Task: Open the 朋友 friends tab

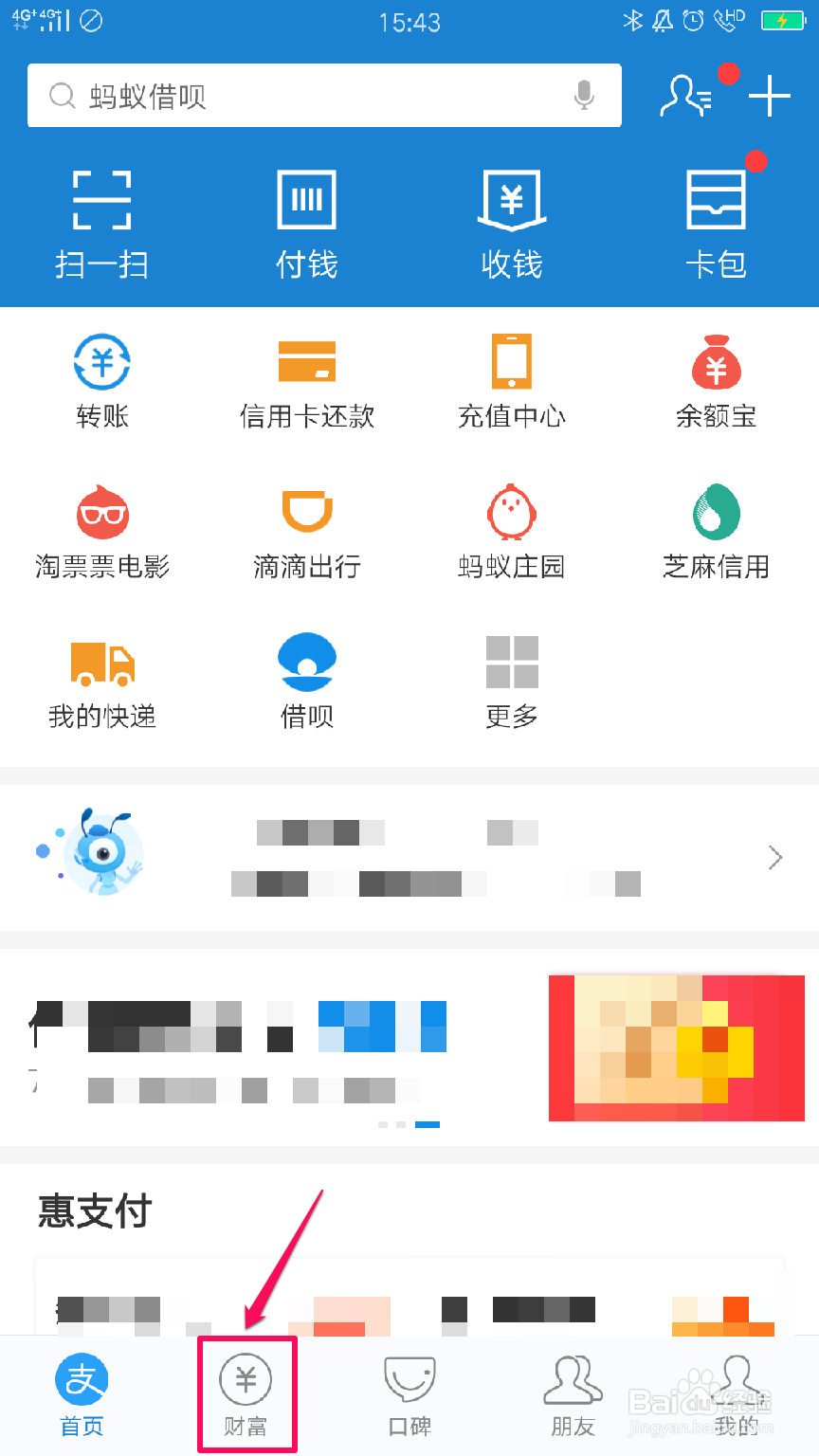Action: pos(573,1393)
